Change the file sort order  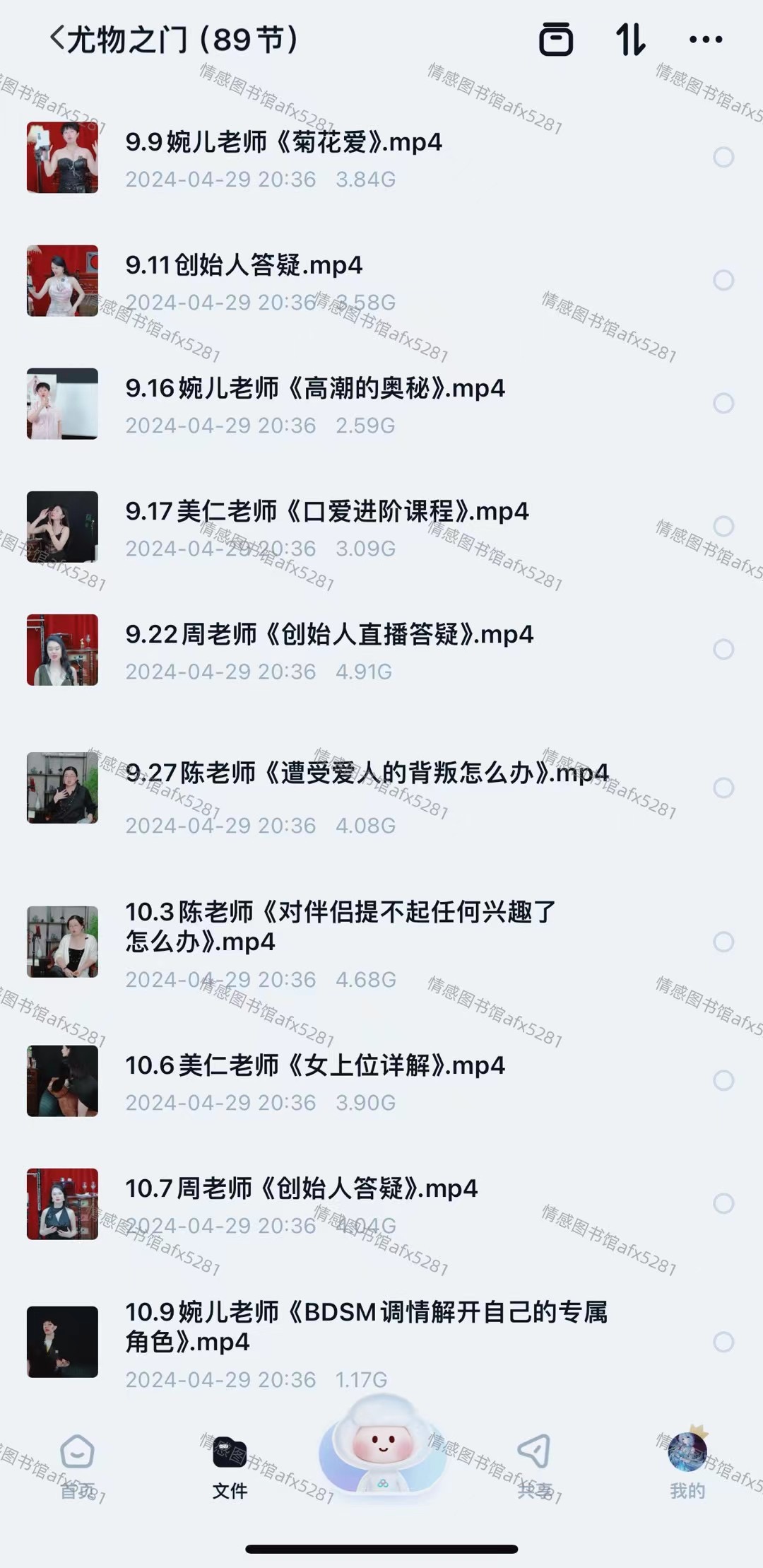coord(630,39)
